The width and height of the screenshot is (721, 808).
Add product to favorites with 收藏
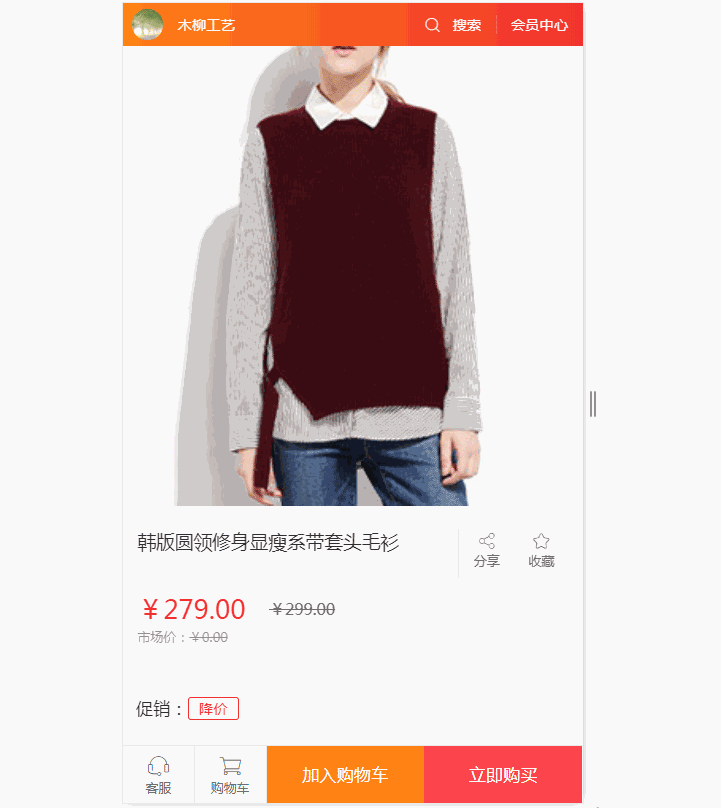point(541,551)
